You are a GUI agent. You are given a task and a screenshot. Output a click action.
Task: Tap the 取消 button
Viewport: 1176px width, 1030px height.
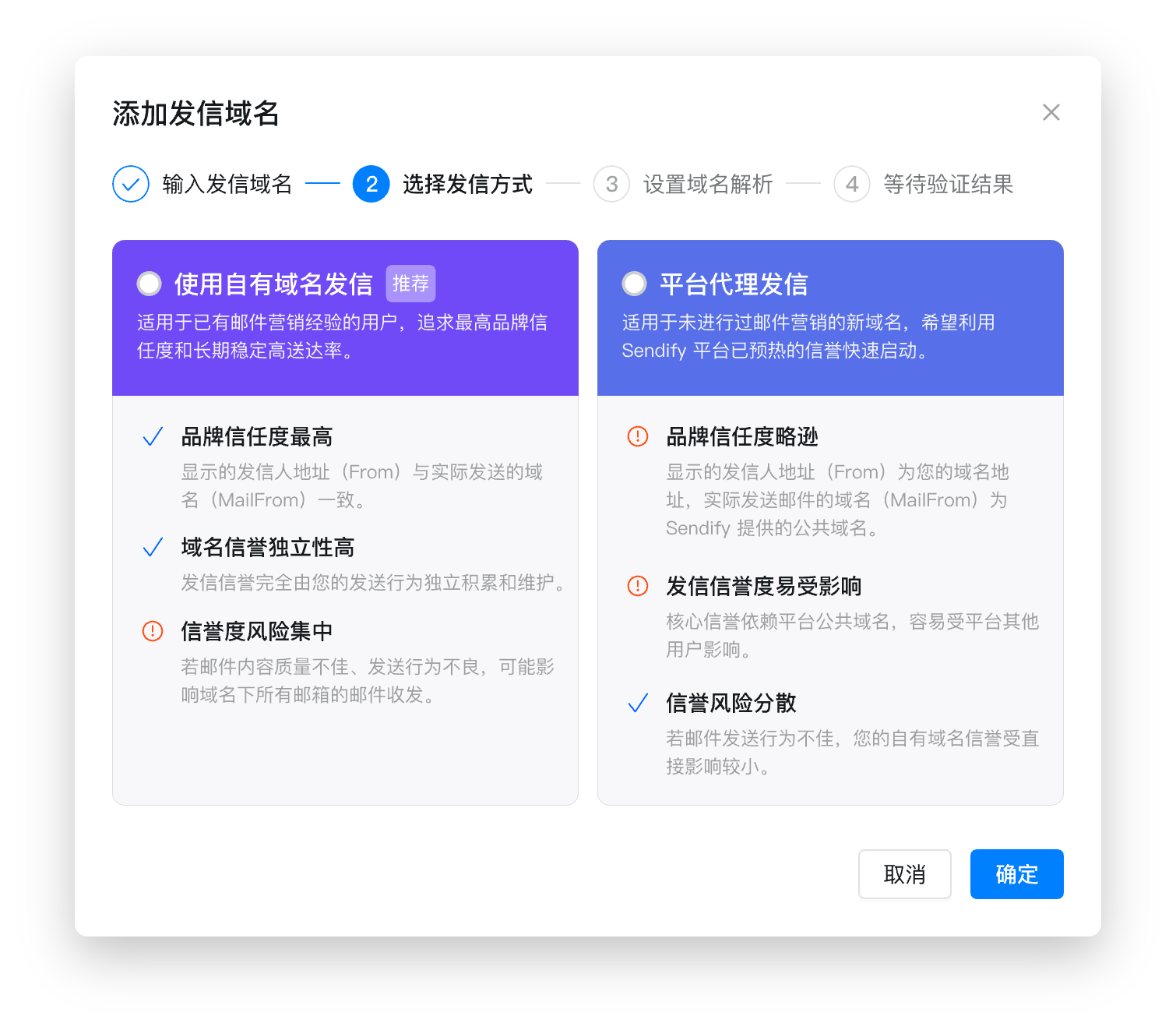pos(904,874)
